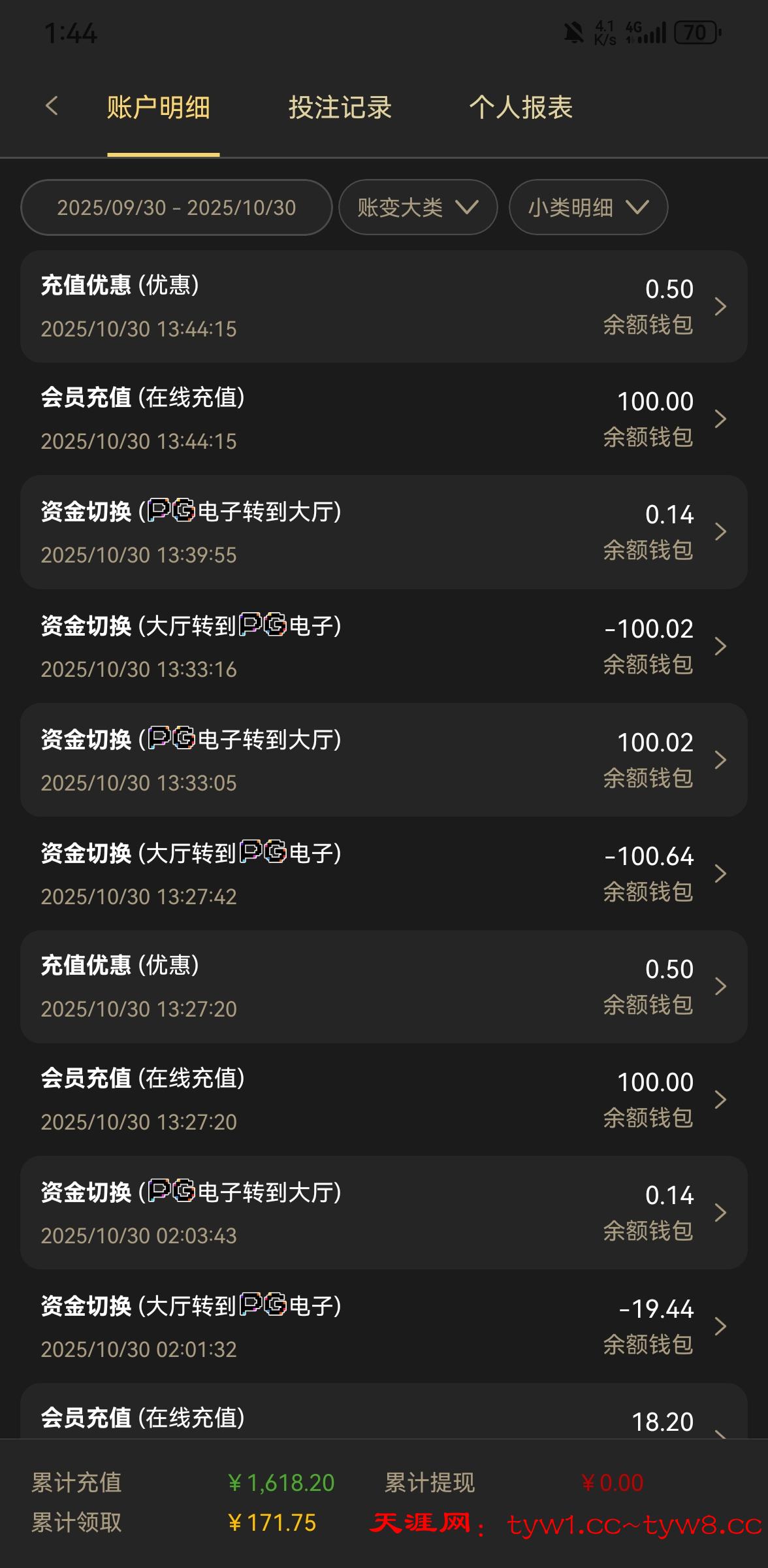
Task: Switch to the 投注记录 tab
Action: coord(340,108)
